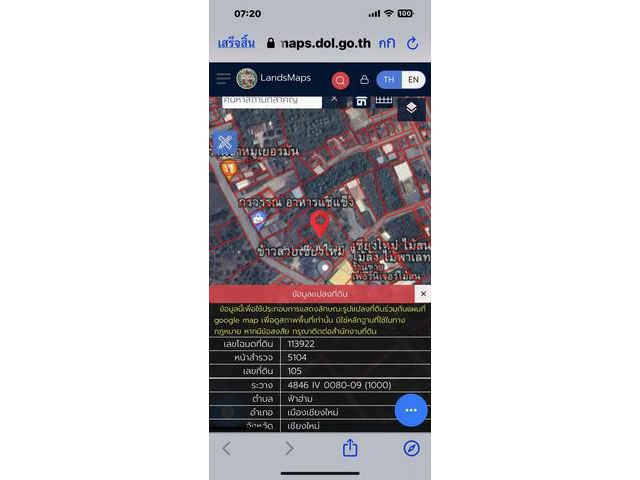Open the hamburger menu
The height and width of the screenshot is (480, 640).
click(x=223, y=78)
